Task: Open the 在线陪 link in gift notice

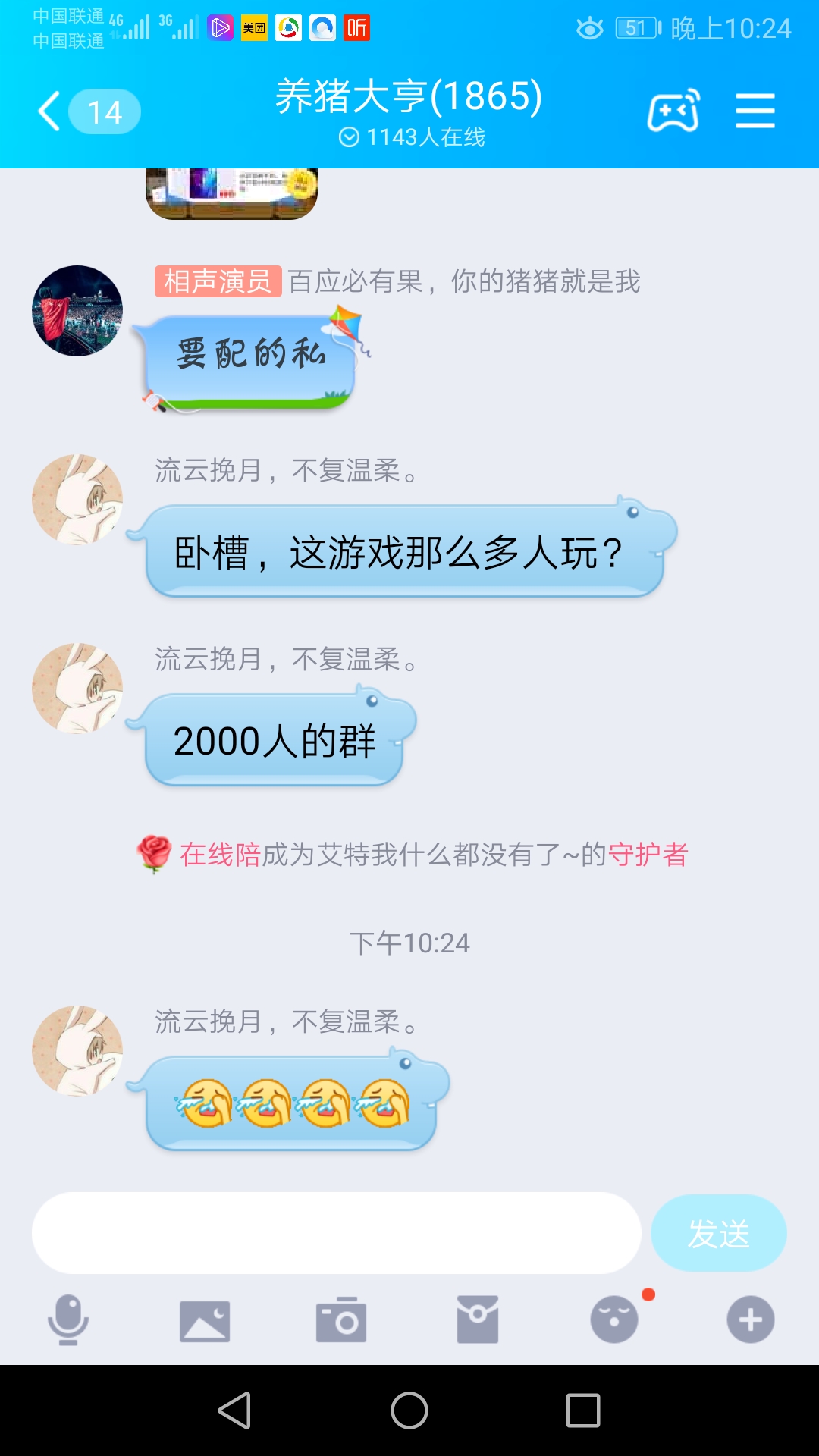Action: pyautogui.click(x=220, y=855)
